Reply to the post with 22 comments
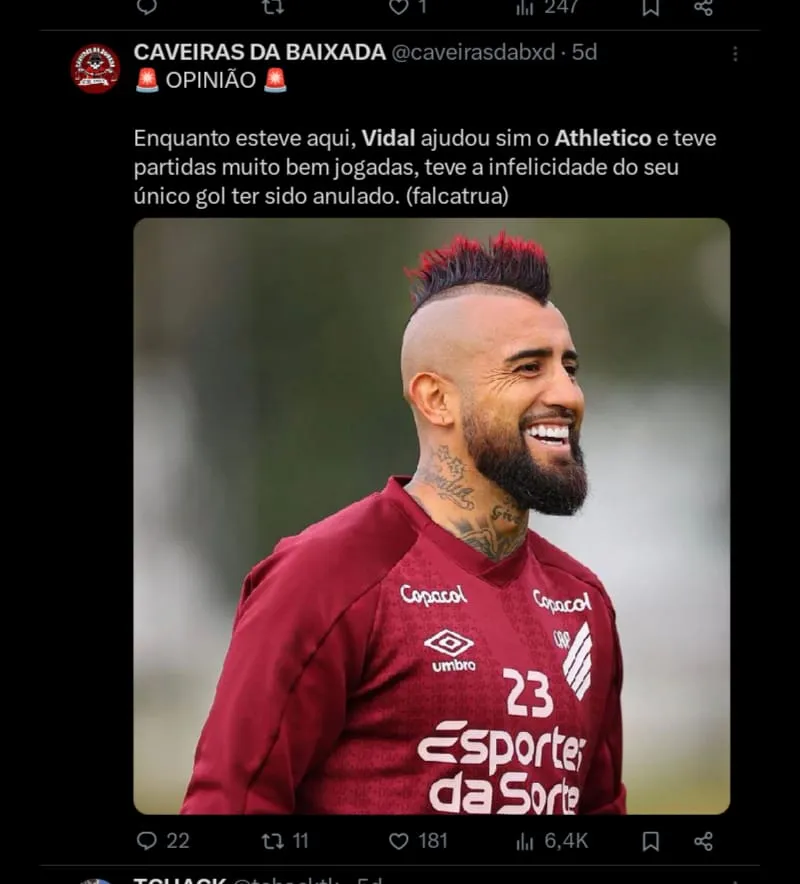Image resolution: width=800 pixels, height=884 pixels. point(148,841)
